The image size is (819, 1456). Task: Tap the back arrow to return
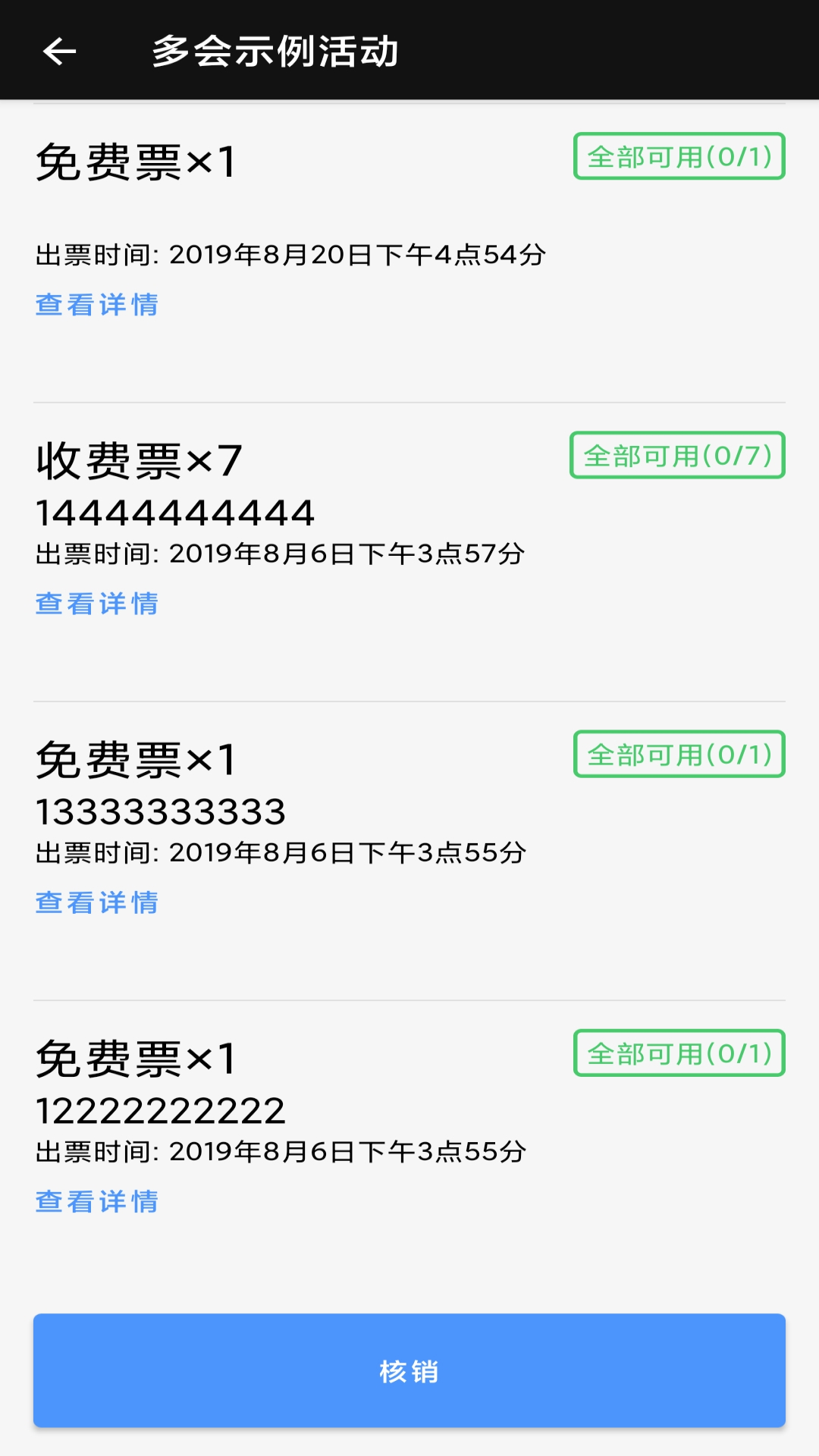pos(58,52)
